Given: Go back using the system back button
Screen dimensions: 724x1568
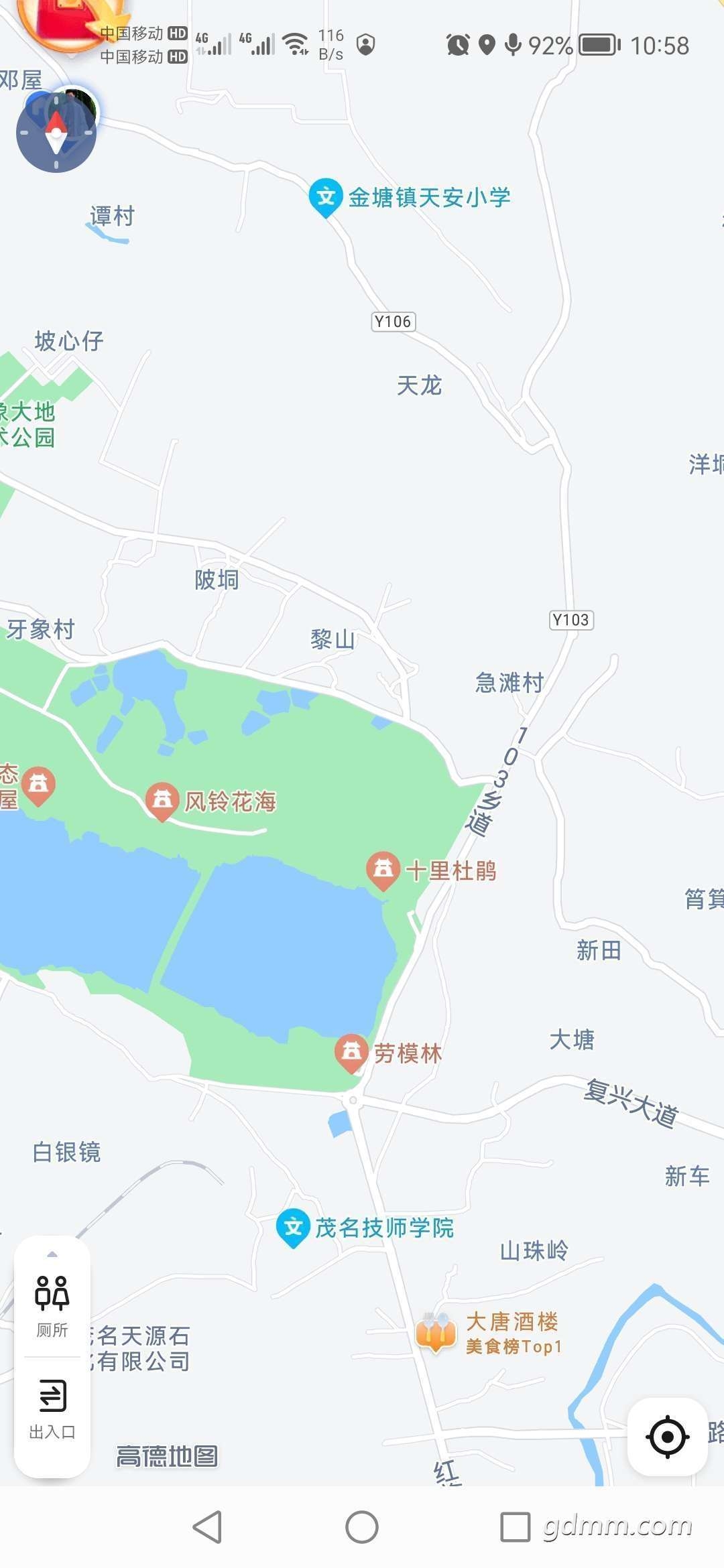Looking at the screenshot, I should pyautogui.click(x=208, y=1528).
